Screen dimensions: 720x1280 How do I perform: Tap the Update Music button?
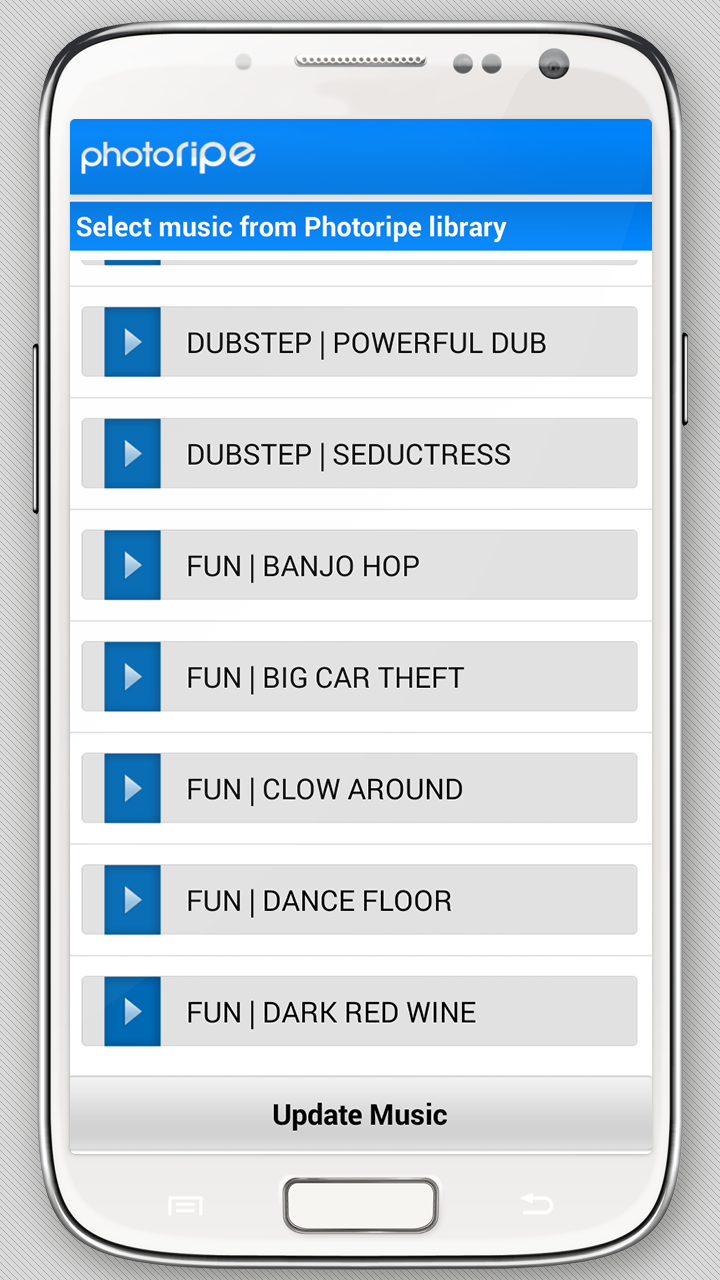tap(360, 1115)
